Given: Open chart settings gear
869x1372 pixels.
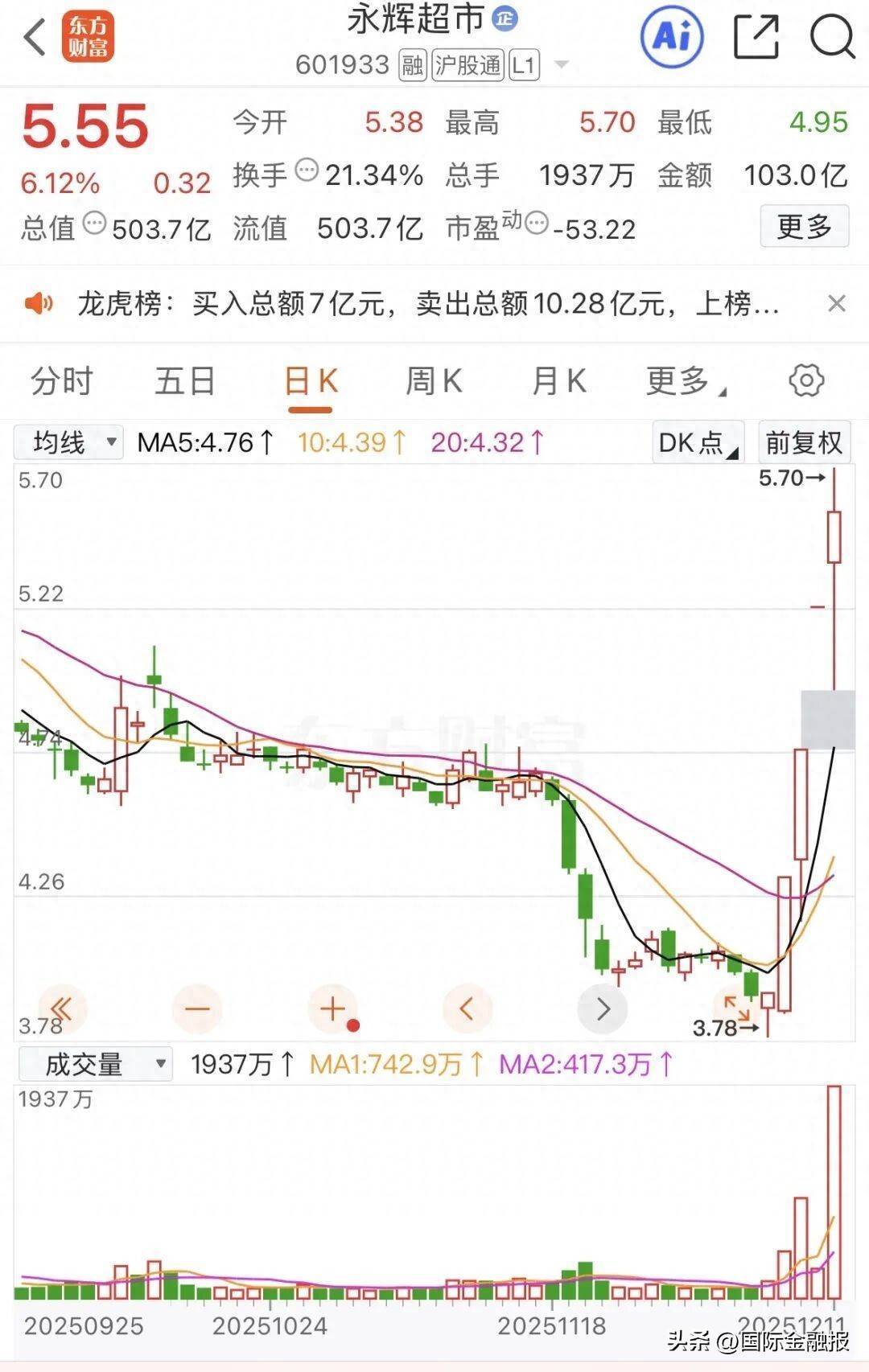Looking at the screenshot, I should click(806, 380).
